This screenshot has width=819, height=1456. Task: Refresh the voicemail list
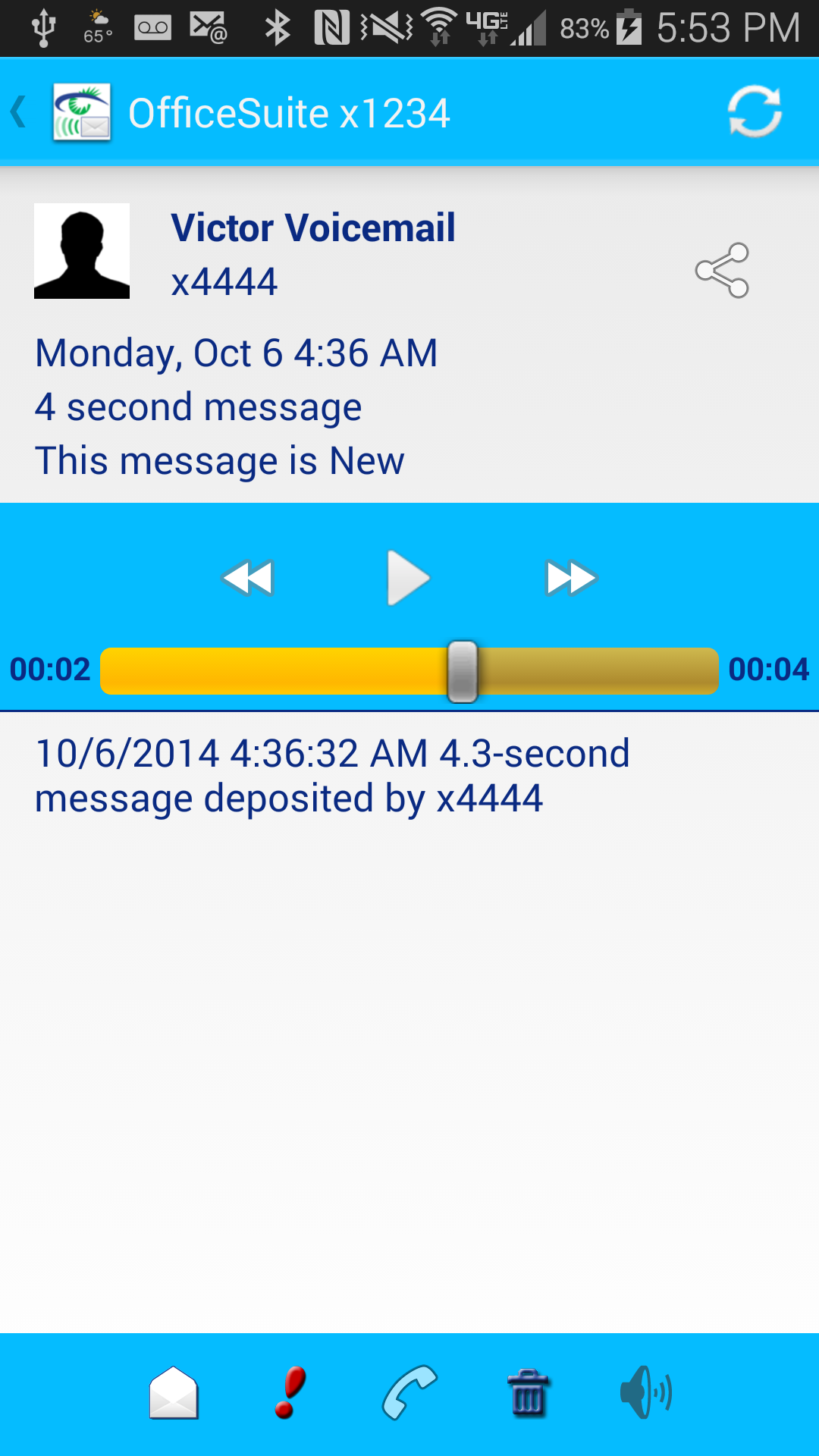[754, 112]
